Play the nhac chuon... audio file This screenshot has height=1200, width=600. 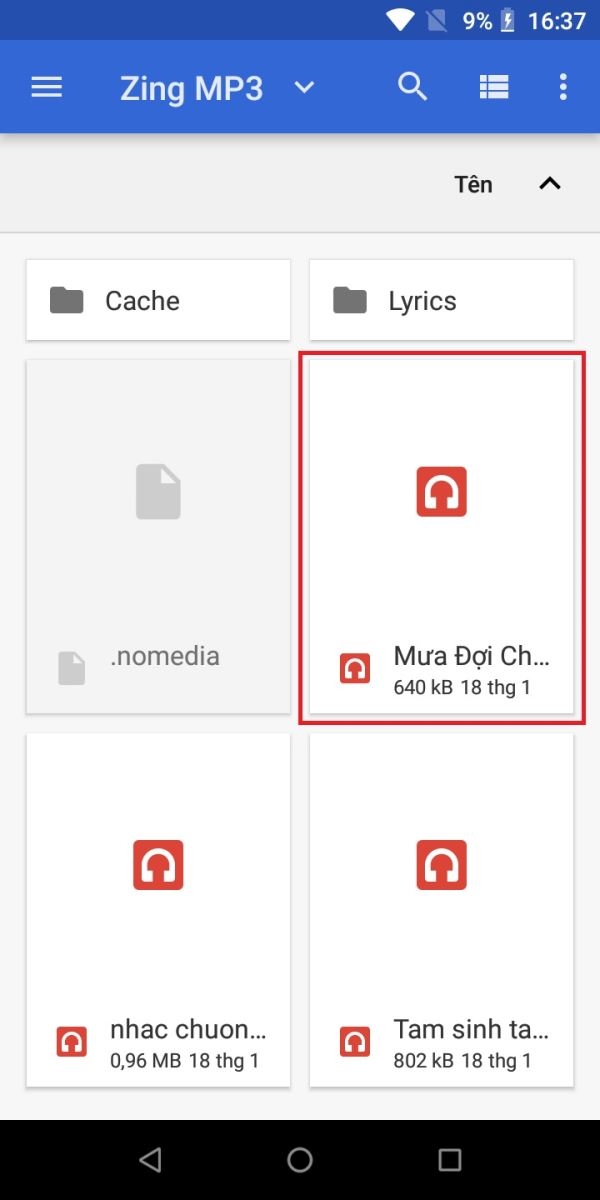[158, 910]
